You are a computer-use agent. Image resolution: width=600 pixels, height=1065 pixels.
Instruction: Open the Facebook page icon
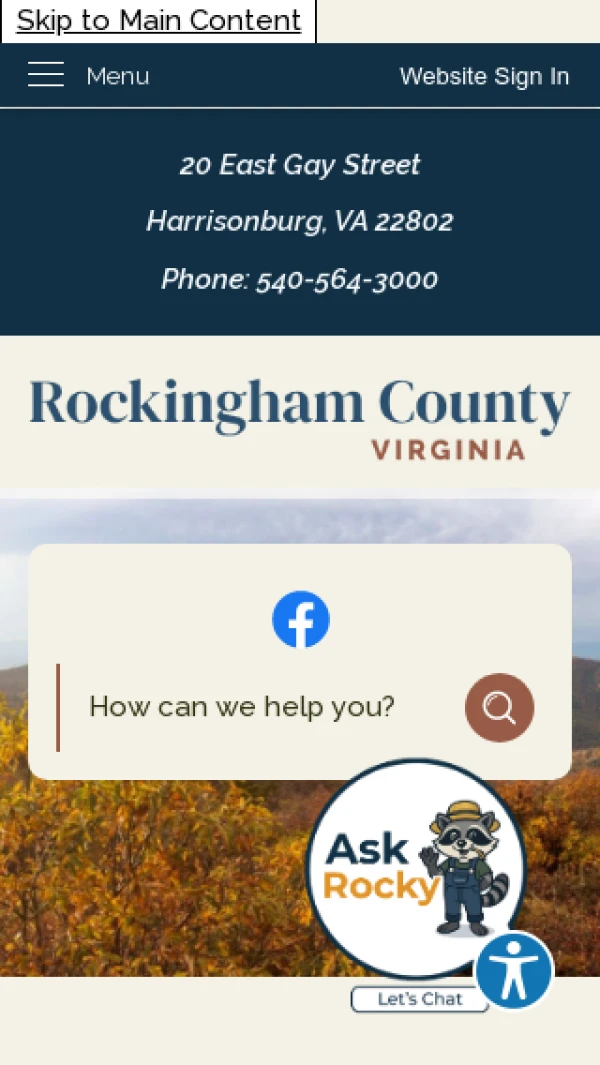pos(300,619)
